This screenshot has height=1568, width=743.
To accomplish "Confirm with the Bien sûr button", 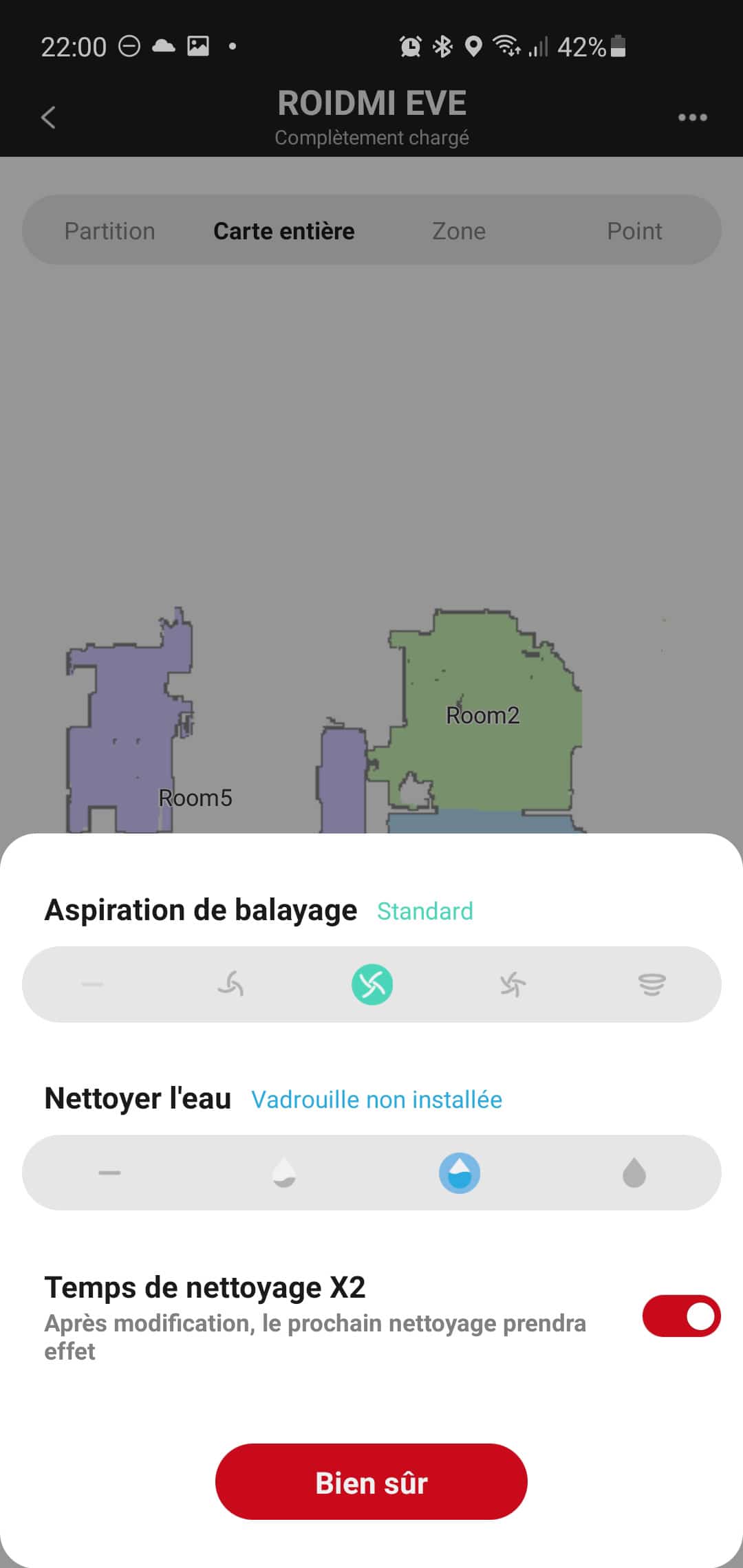I will click(x=371, y=1482).
